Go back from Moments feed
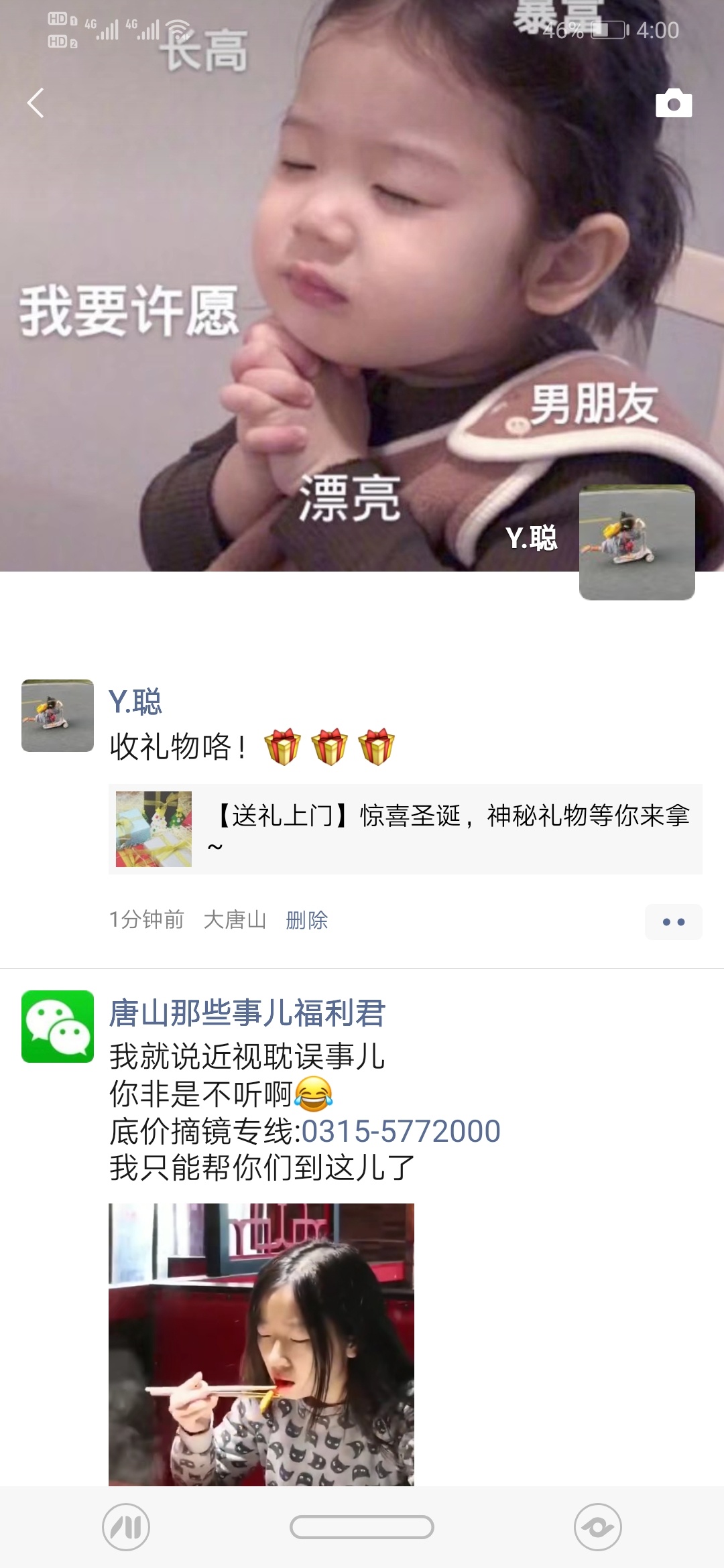Image resolution: width=724 pixels, height=1568 pixels. click(36, 103)
